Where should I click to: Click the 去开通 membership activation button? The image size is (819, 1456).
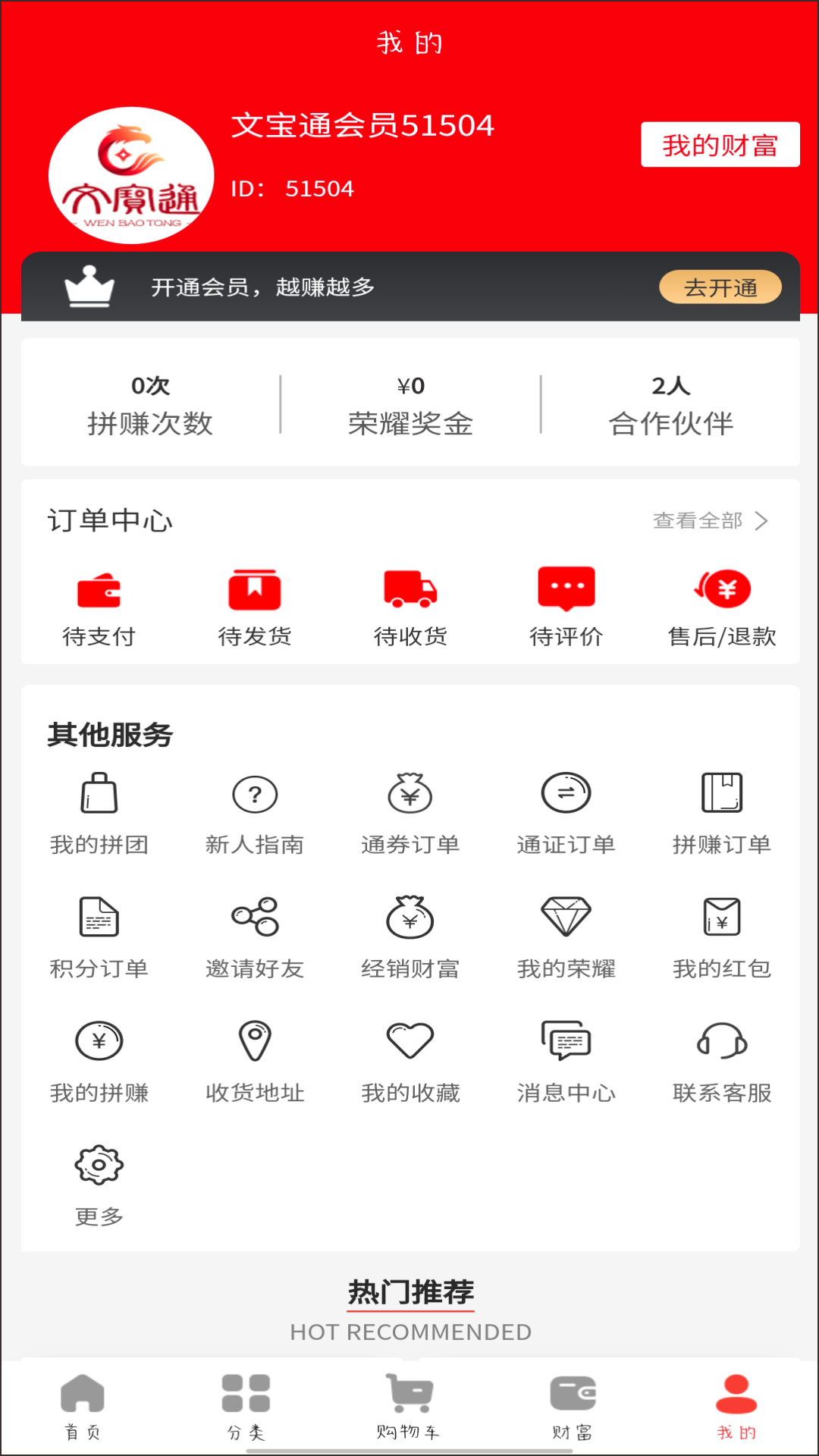pos(719,287)
